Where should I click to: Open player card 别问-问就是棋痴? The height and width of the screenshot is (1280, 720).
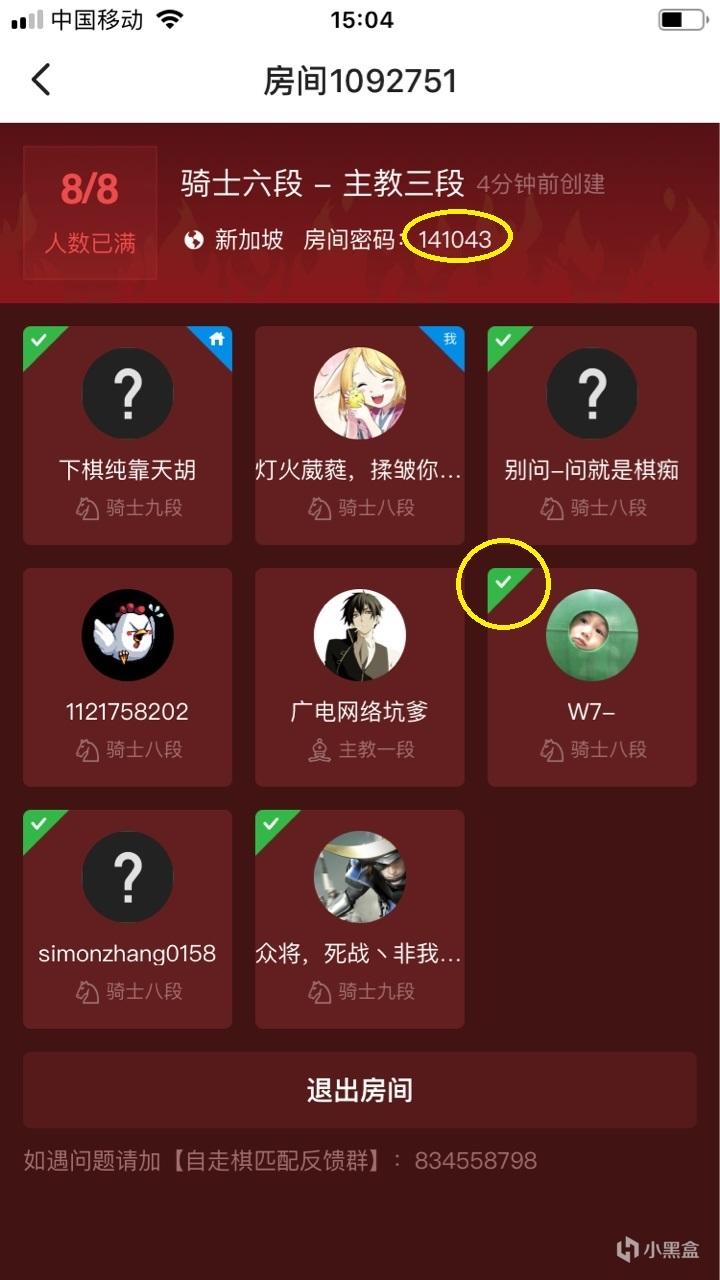[591, 435]
